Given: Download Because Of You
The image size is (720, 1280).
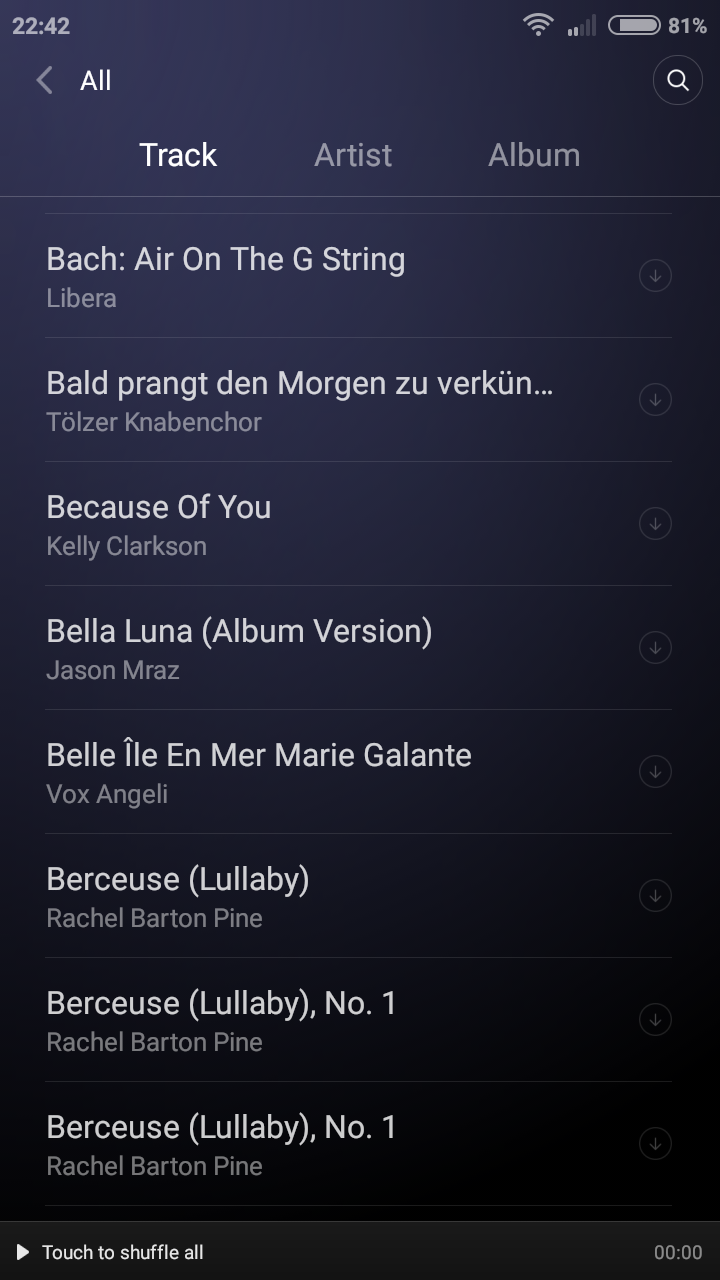Looking at the screenshot, I should [x=655, y=523].
